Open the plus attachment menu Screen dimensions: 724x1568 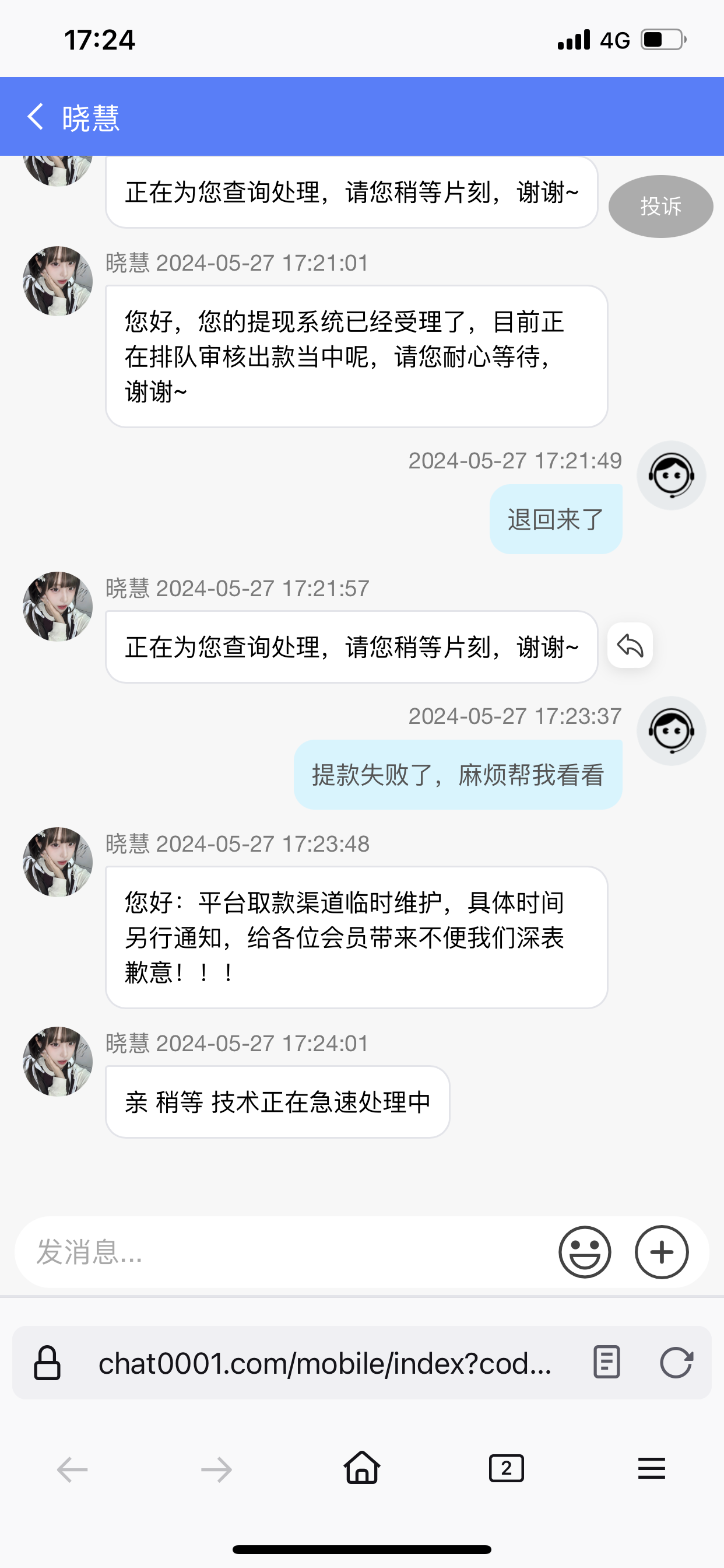661,1252
